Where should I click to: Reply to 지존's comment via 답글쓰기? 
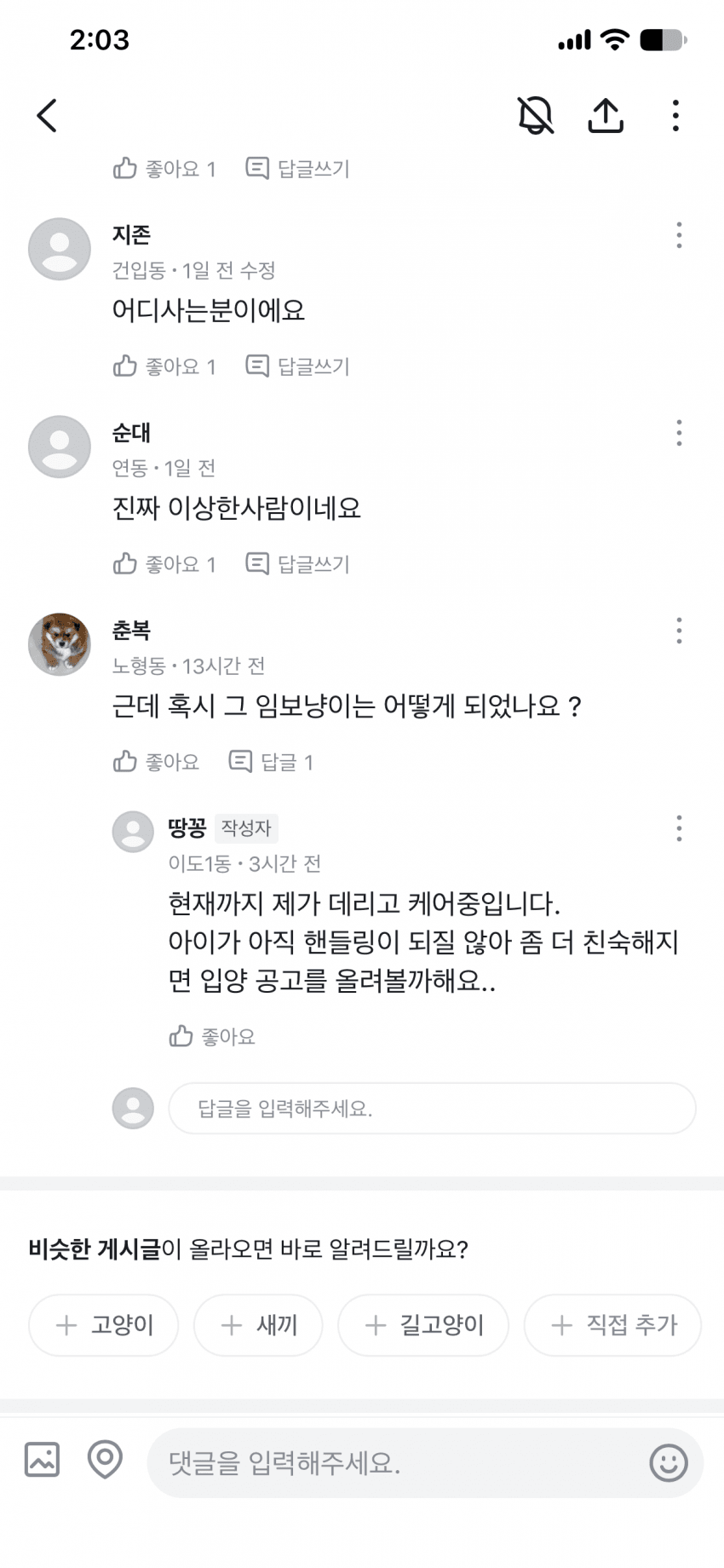coord(297,366)
